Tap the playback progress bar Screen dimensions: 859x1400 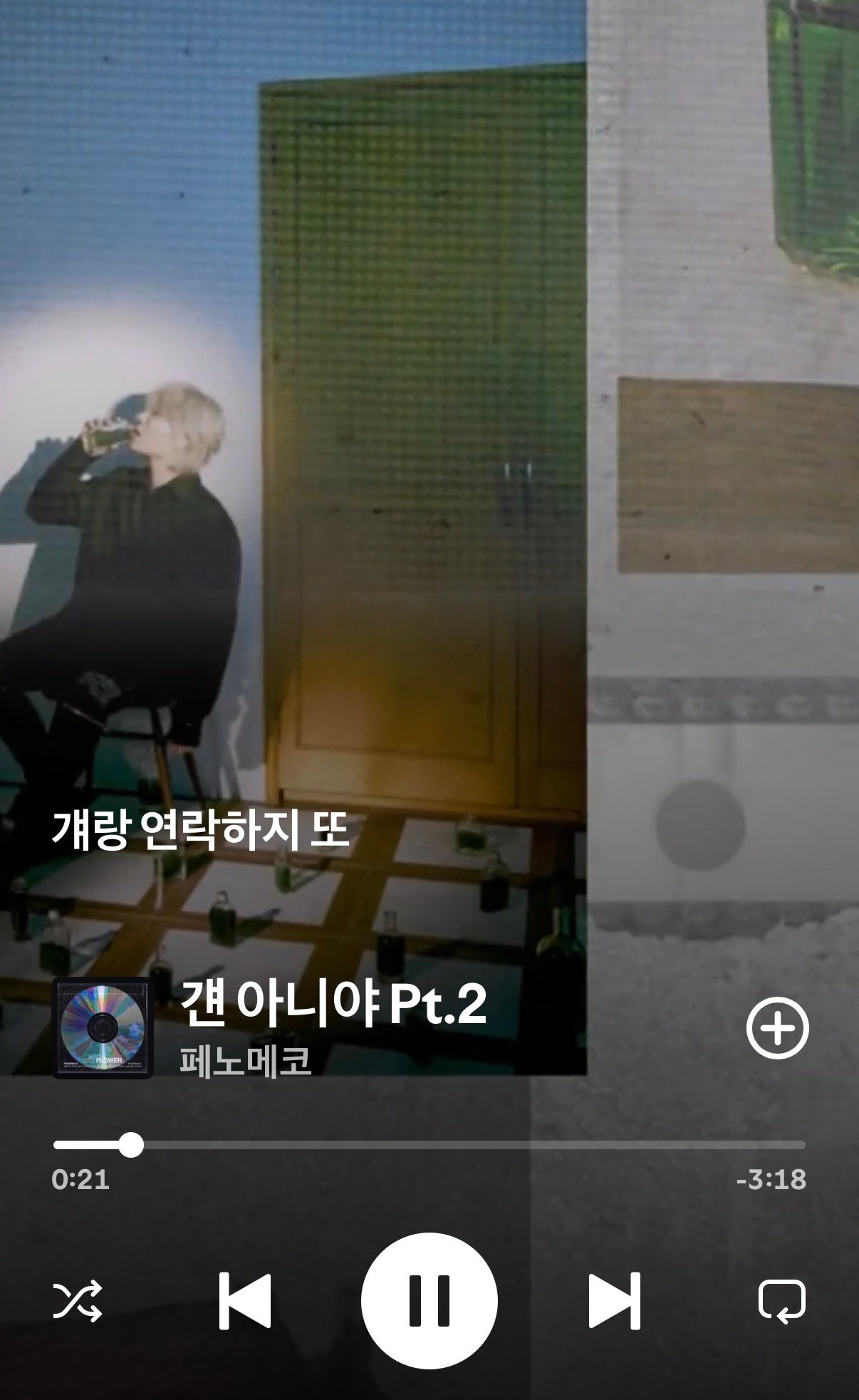[429, 1146]
